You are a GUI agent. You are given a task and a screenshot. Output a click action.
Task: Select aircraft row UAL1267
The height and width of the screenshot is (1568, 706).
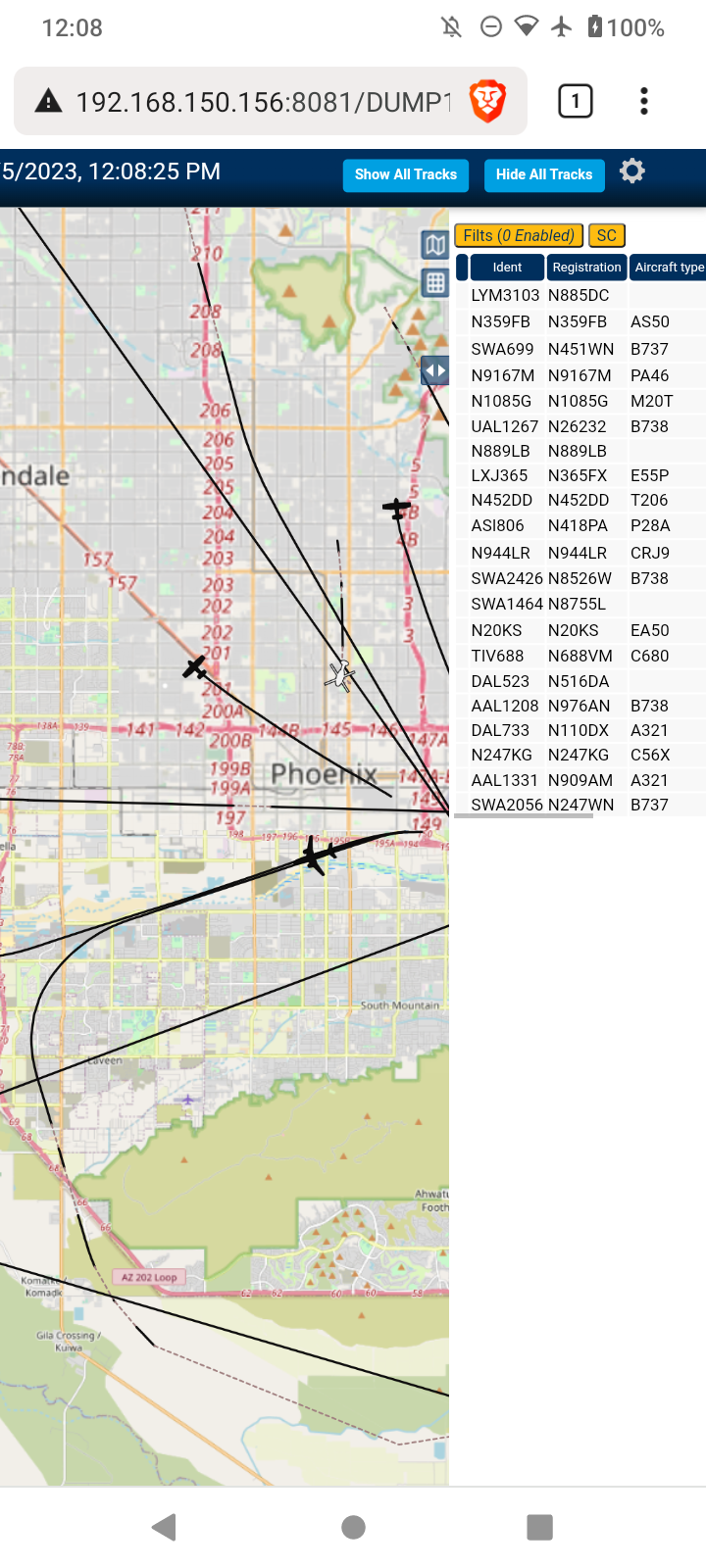[580, 426]
